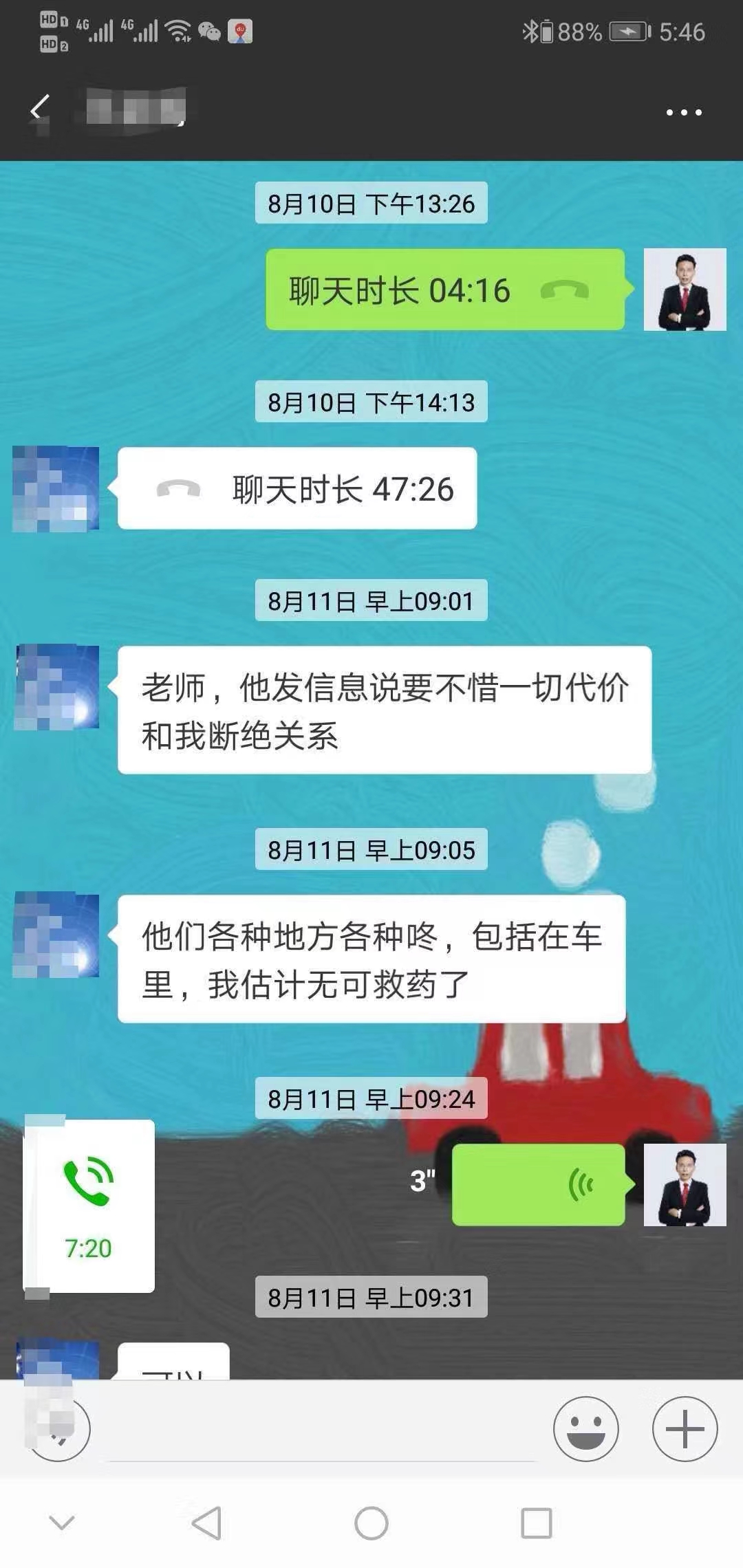Image resolution: width=743 pixels, height=1568 pixels.
Task: Hide the navigation bar with the down chevron
Action: (62, 1523)
